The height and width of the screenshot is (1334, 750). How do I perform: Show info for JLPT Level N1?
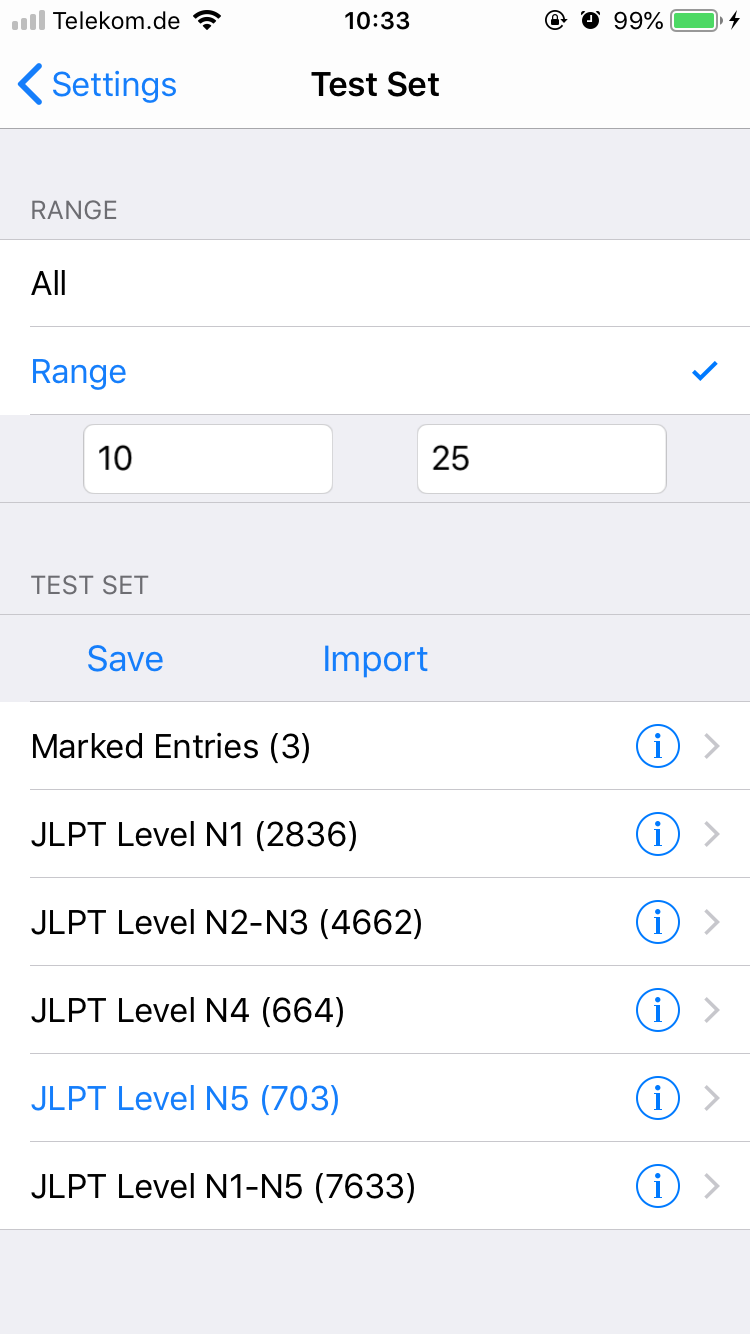[x=657, y=834]
